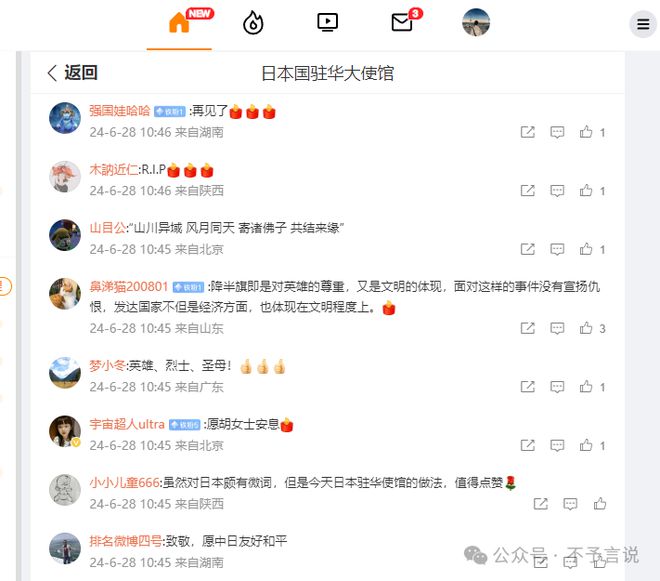Screen dimensions: 660x581
Task: Like the comment by 宇宙超人ultra
Action: pyautogui.click(x=587, y=445)
